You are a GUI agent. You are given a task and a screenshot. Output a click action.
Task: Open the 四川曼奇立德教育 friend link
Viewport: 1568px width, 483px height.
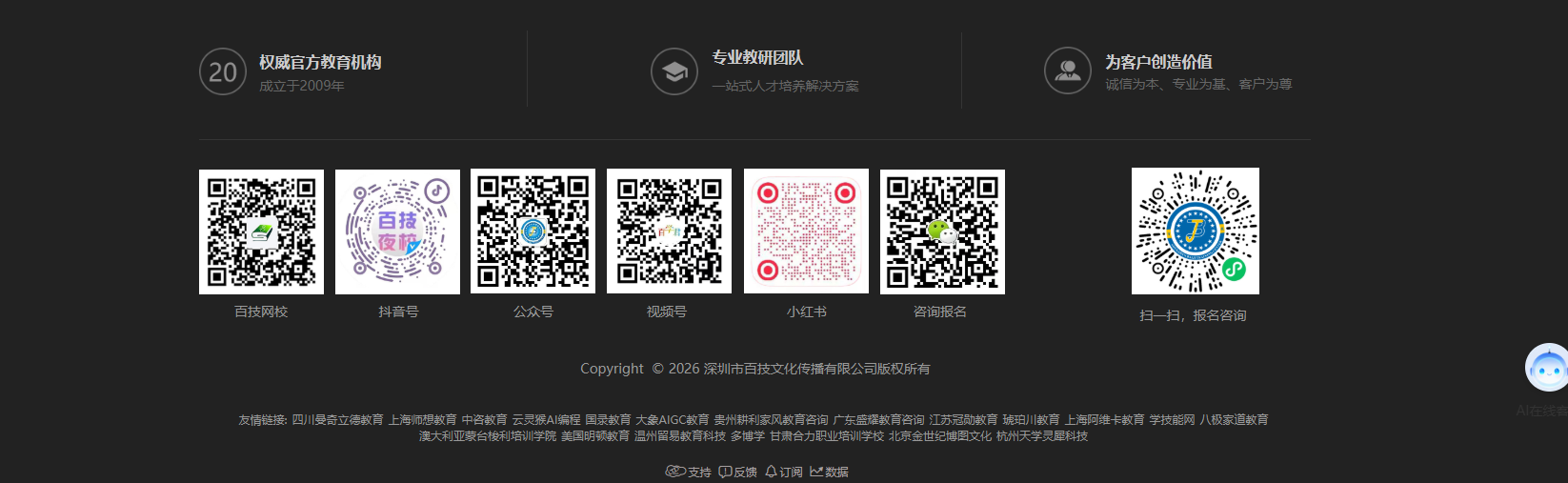click(337, 420)
